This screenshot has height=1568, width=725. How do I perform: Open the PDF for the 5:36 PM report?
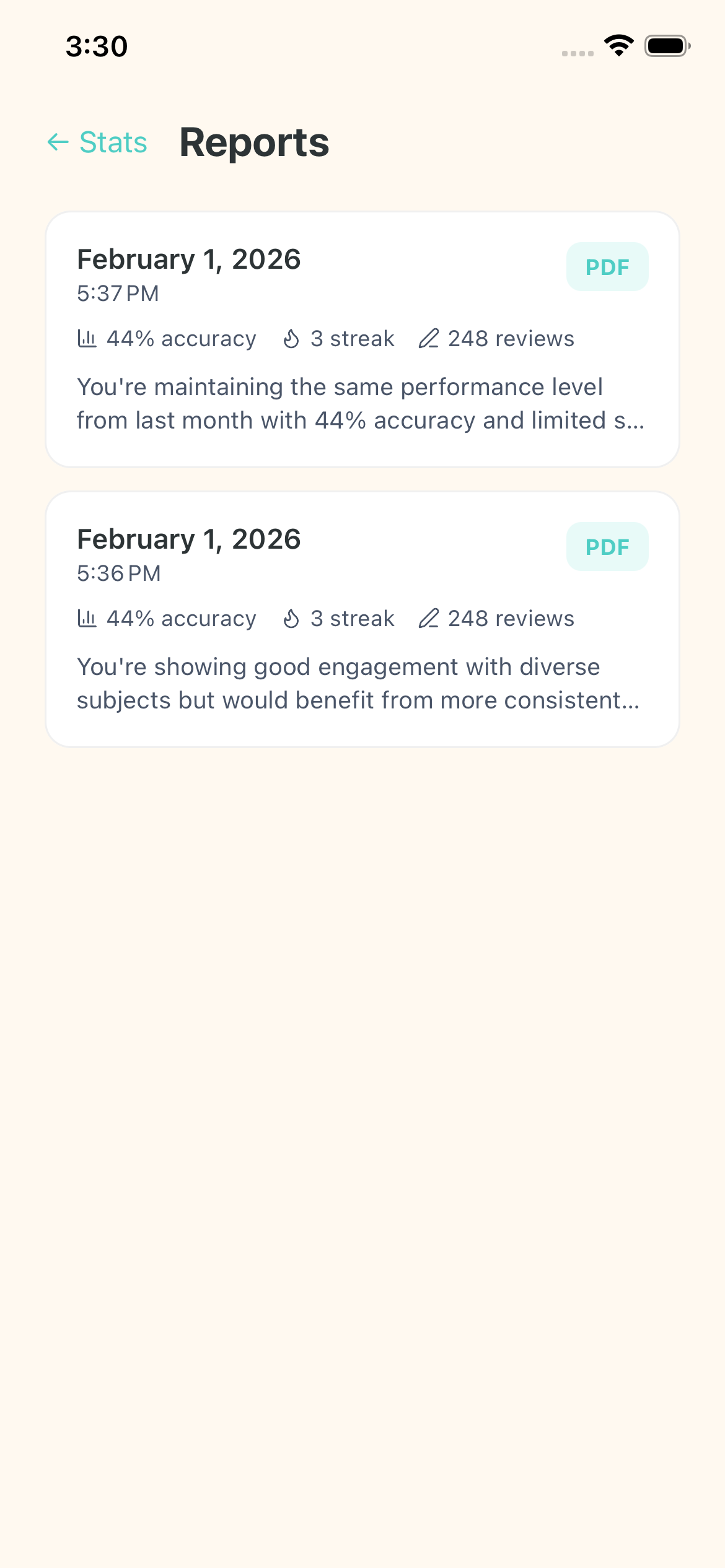coord(607,546)
